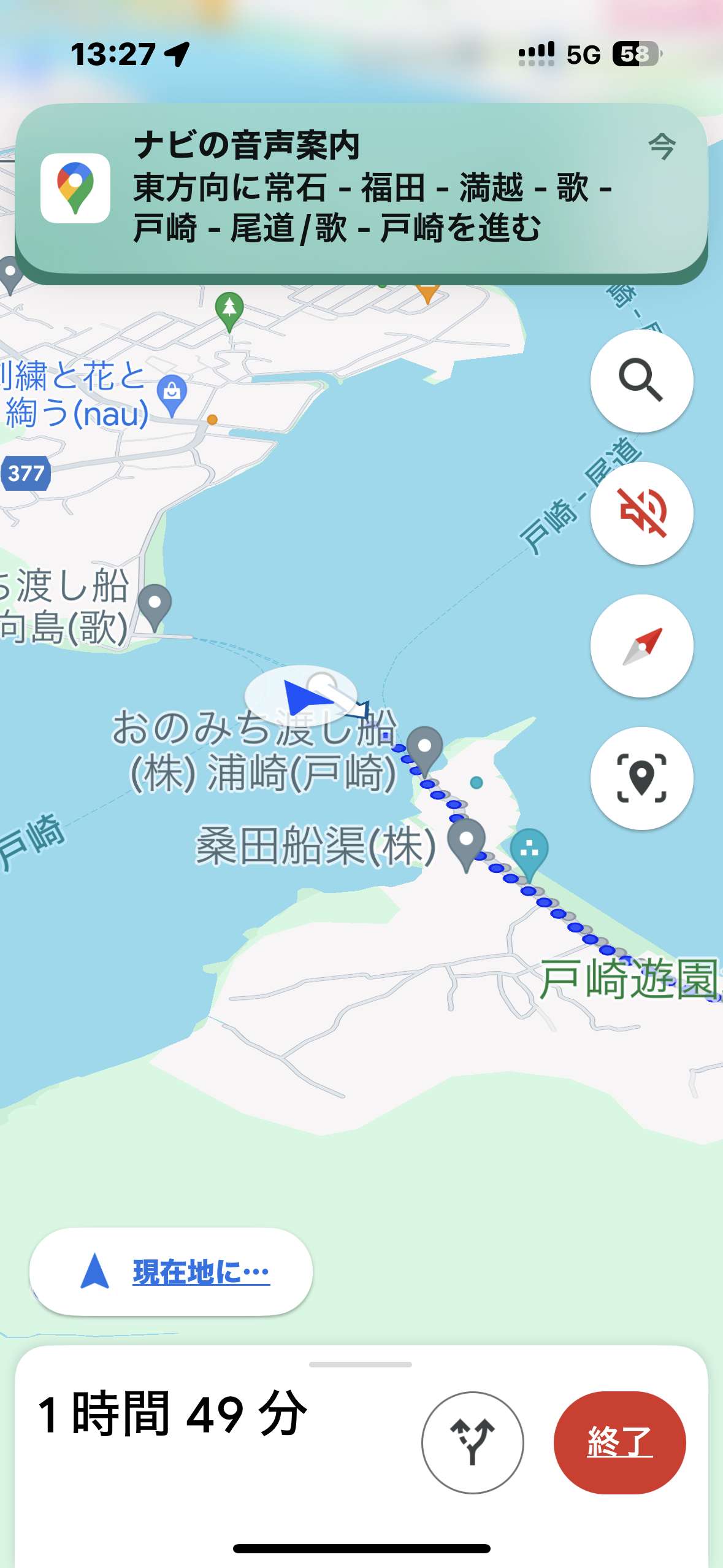Tap the search magnifier button
The image size is (723, 1568).
click(641, 380)
